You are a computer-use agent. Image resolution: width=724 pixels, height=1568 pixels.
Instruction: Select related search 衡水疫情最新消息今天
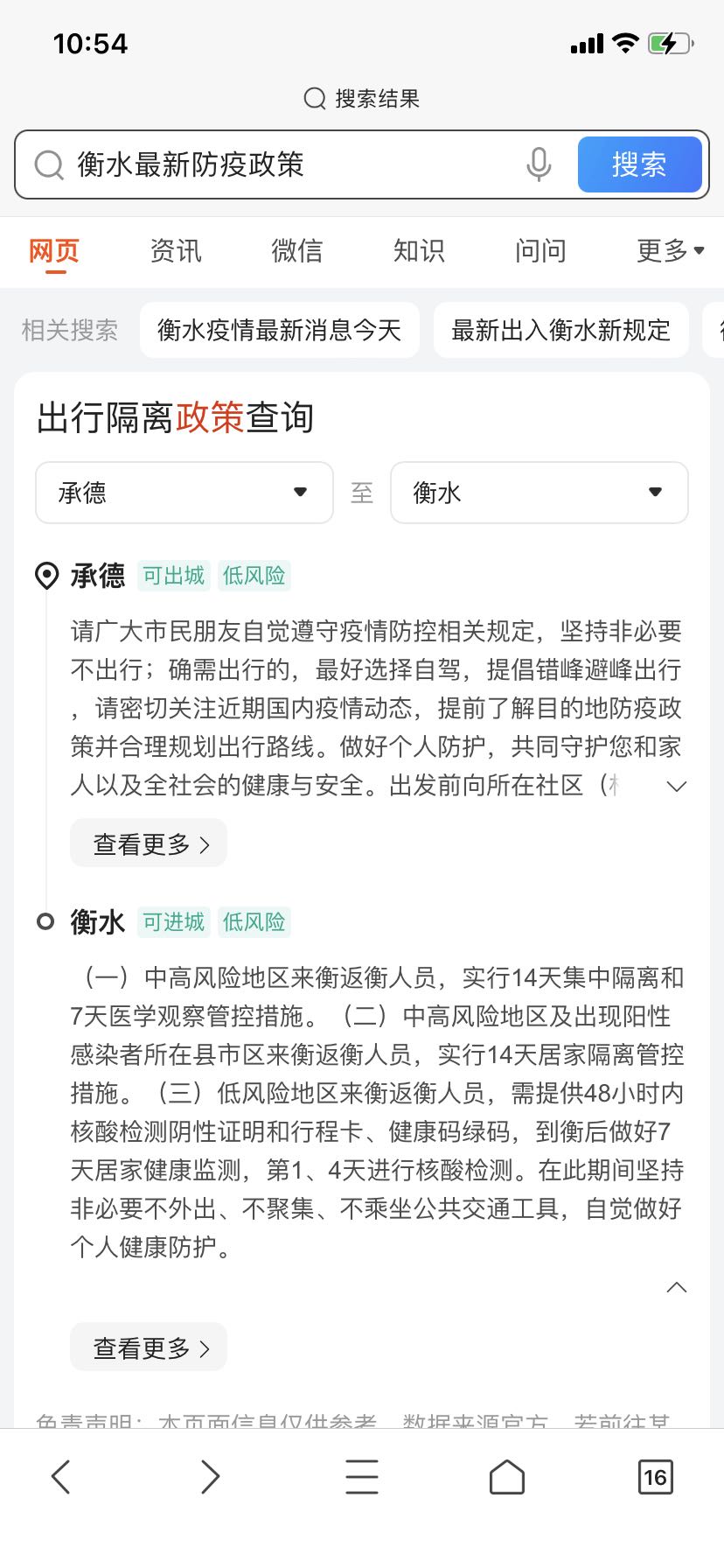pos(280,330)
